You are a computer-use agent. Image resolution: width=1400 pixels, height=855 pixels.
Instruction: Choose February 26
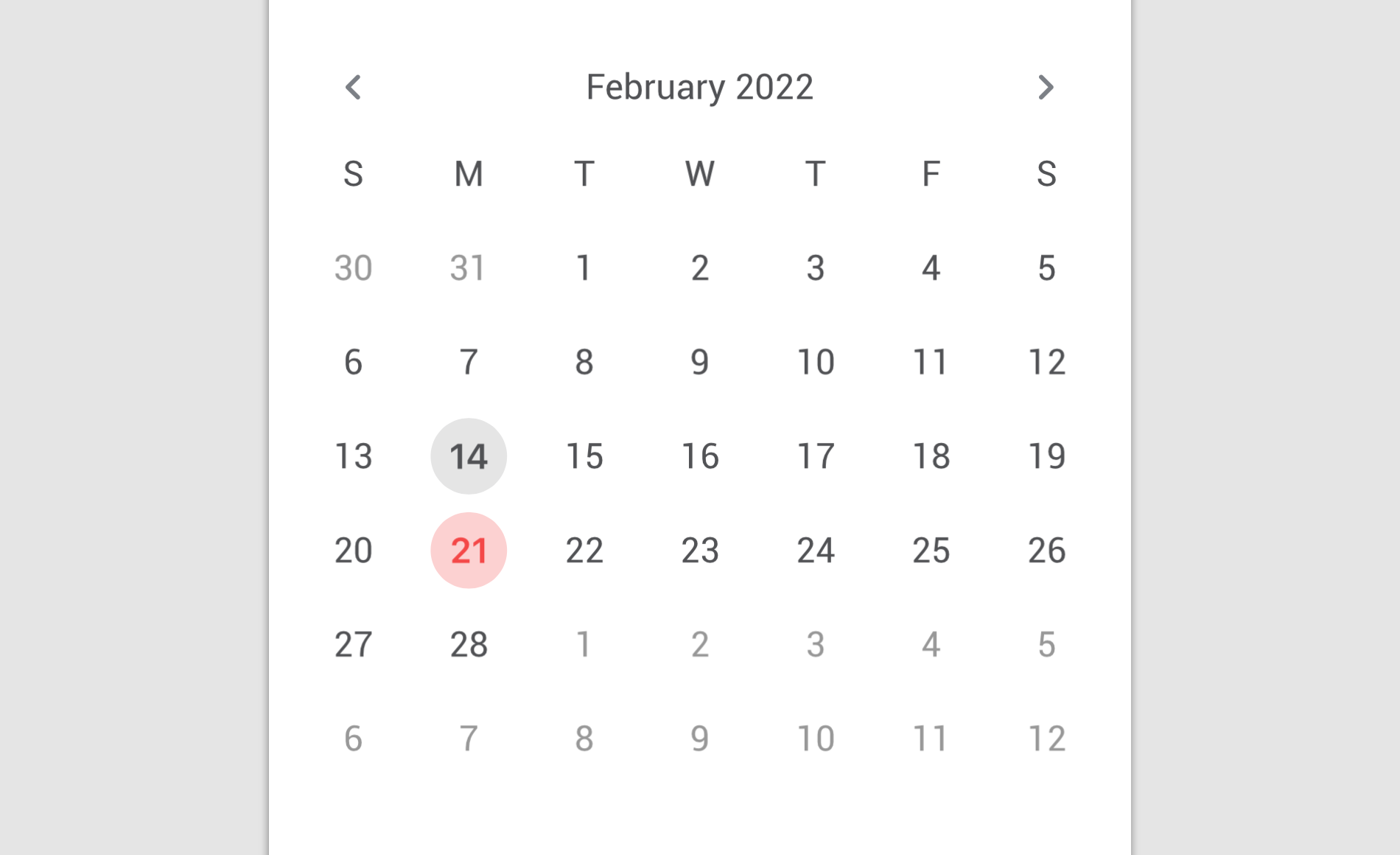tap(1046, 551)
